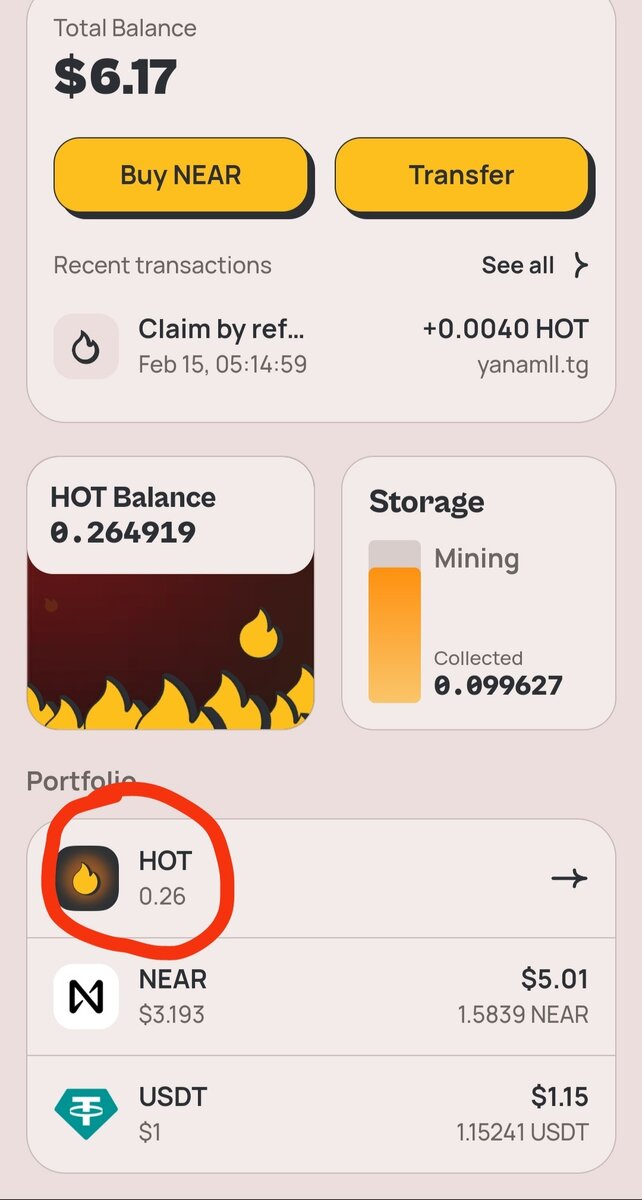See all recent transactions

(x=535, y=265)
